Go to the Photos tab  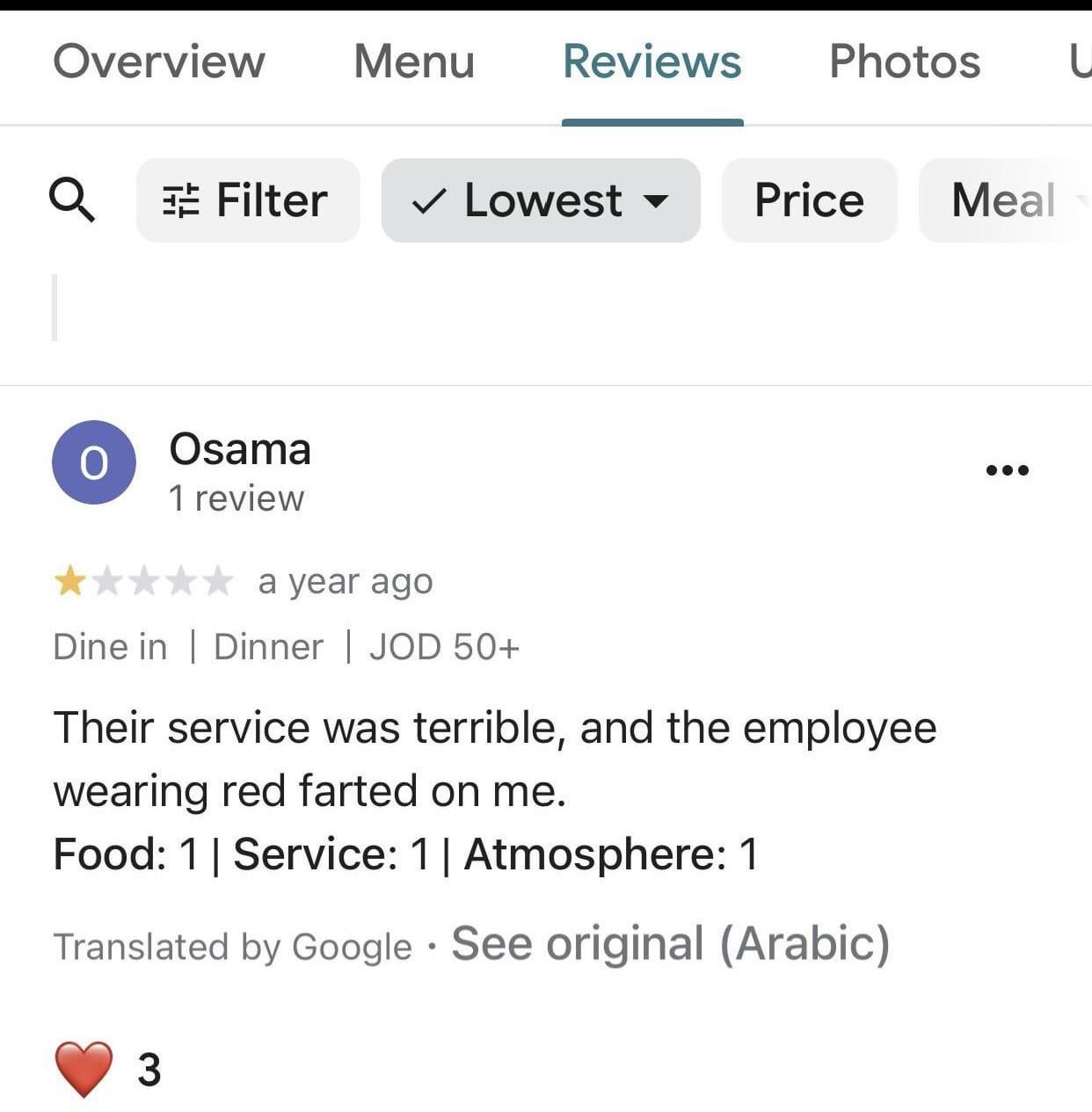click(905, 62)
